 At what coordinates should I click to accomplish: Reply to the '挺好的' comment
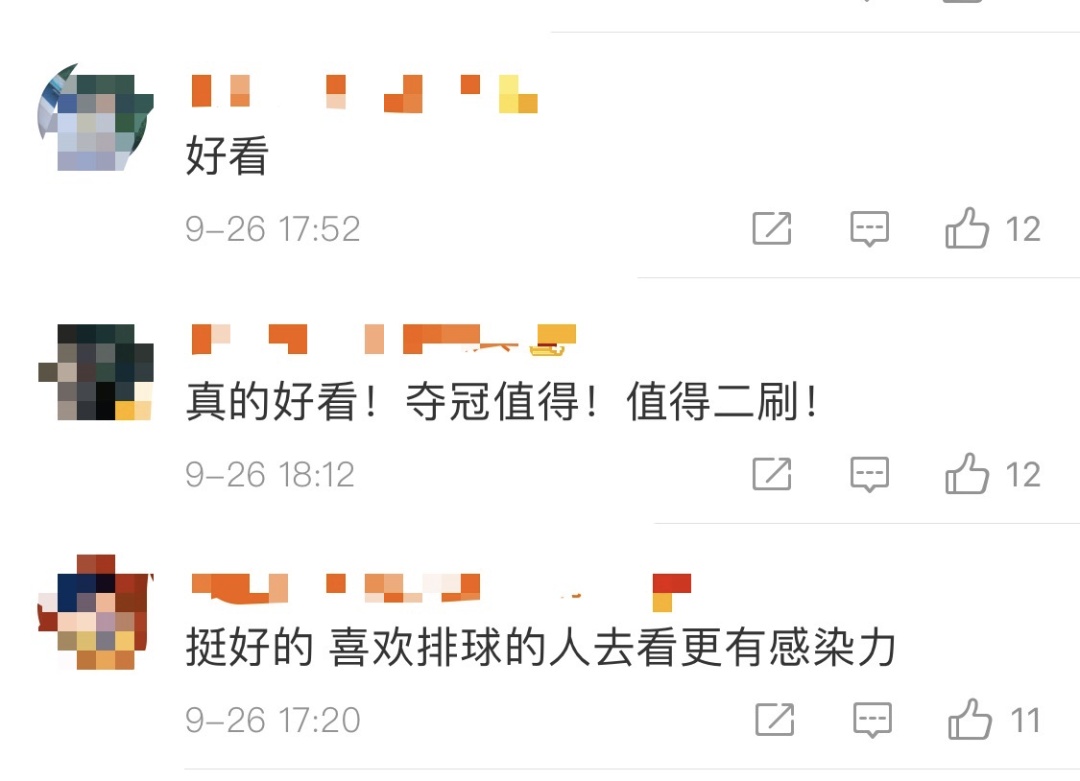coord(871,720)
